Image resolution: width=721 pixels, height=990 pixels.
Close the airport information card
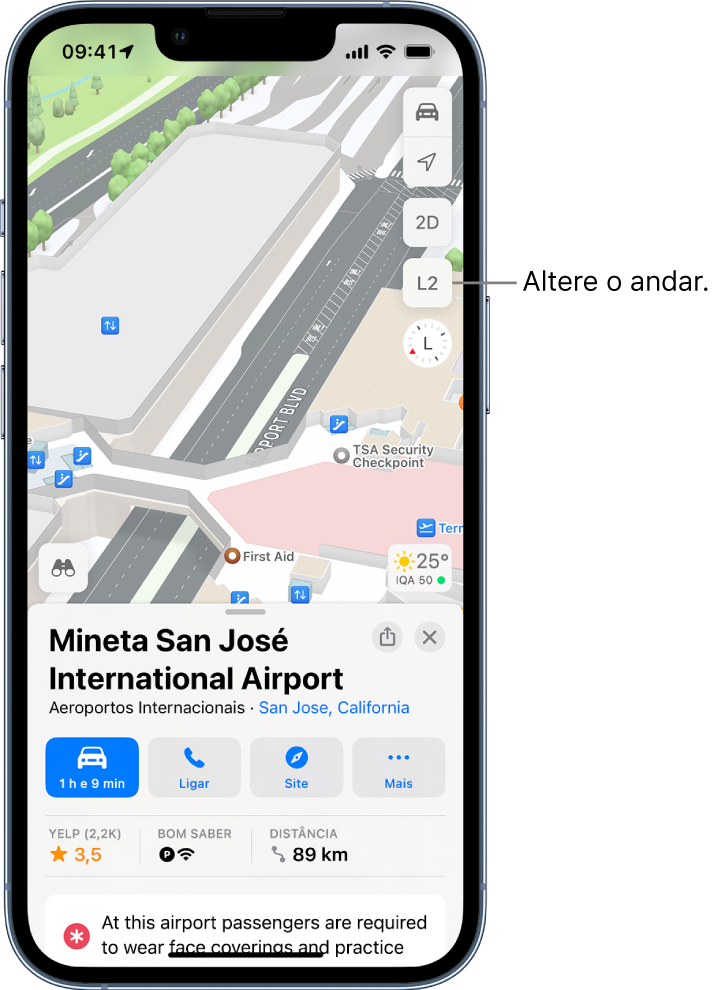pos(429,637)
